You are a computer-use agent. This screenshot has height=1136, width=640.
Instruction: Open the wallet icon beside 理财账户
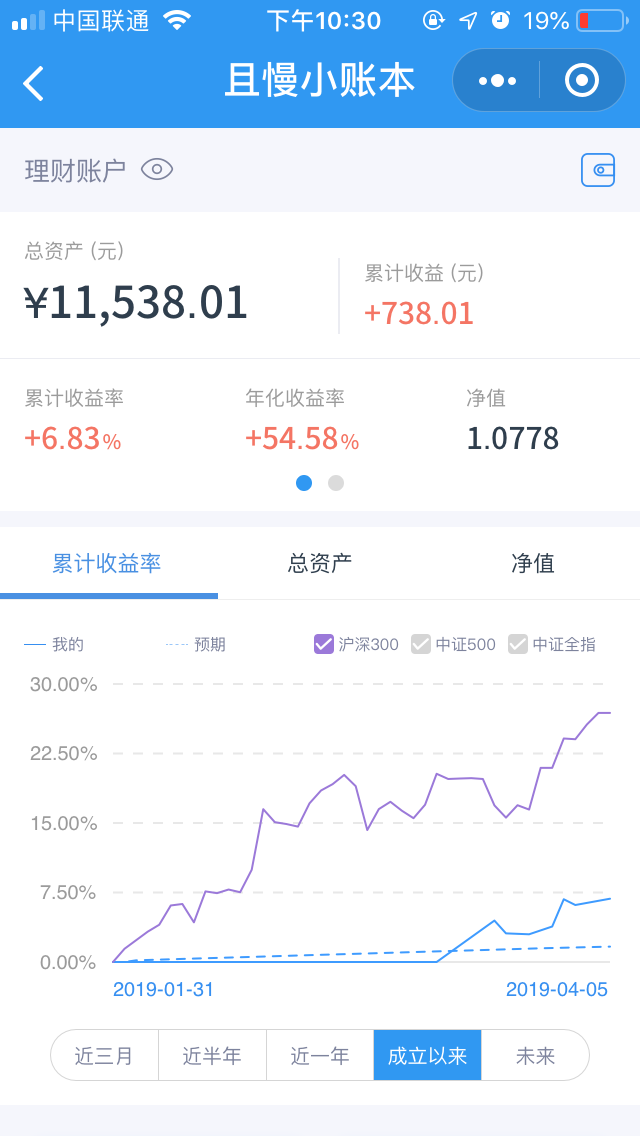pos(598,170)
